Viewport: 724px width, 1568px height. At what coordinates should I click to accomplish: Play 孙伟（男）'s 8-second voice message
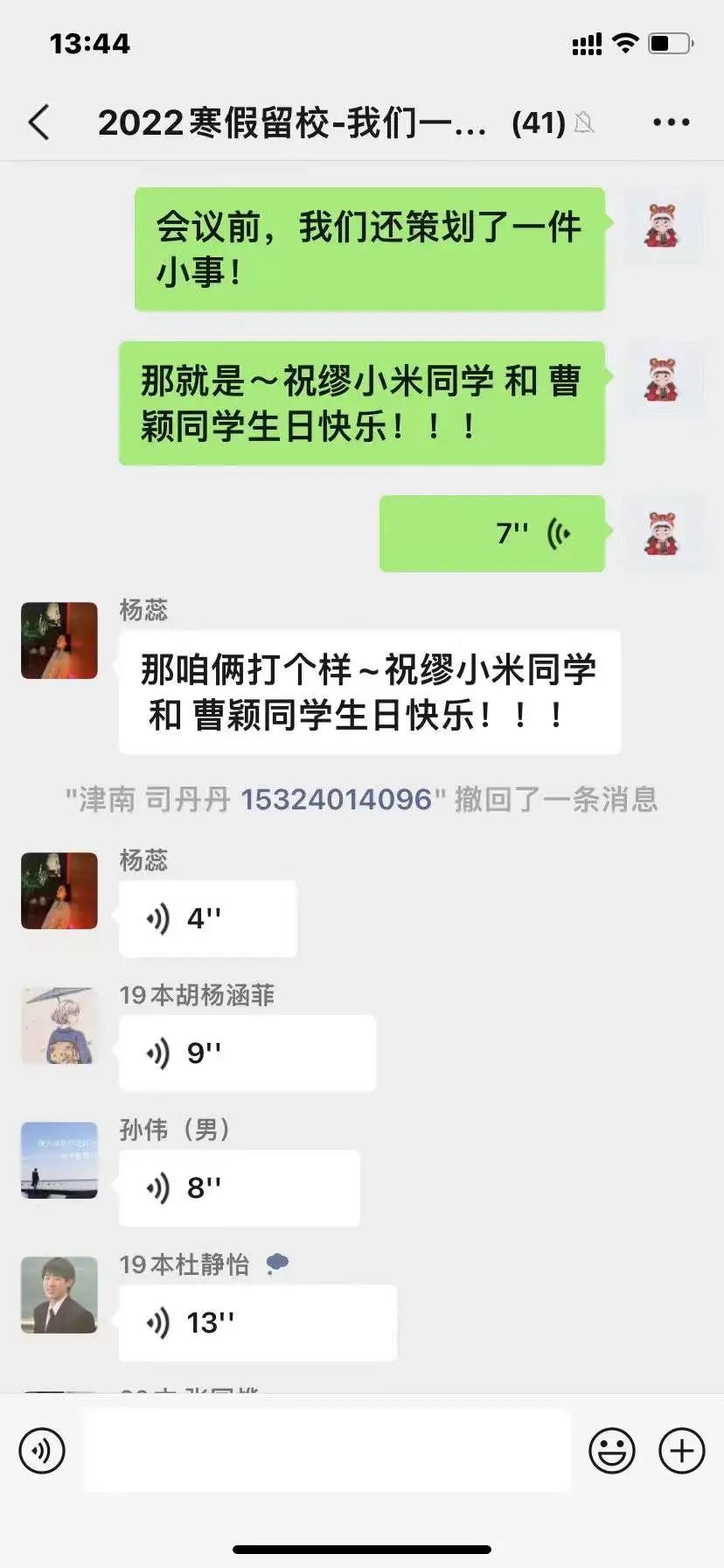[239, 1188]
